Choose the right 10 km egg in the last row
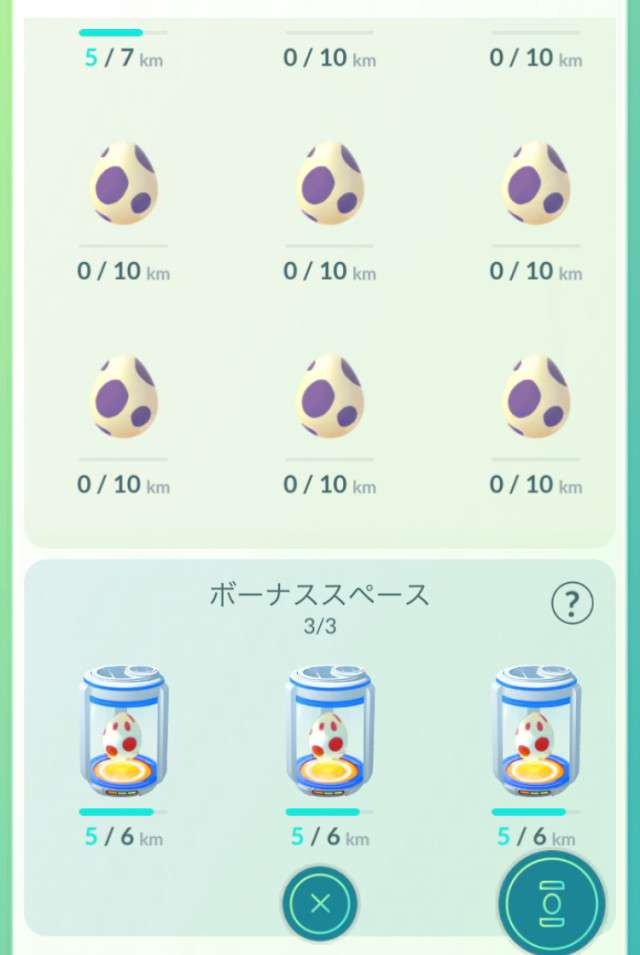This screenshot has width=640, height=955. click(536, 396)
